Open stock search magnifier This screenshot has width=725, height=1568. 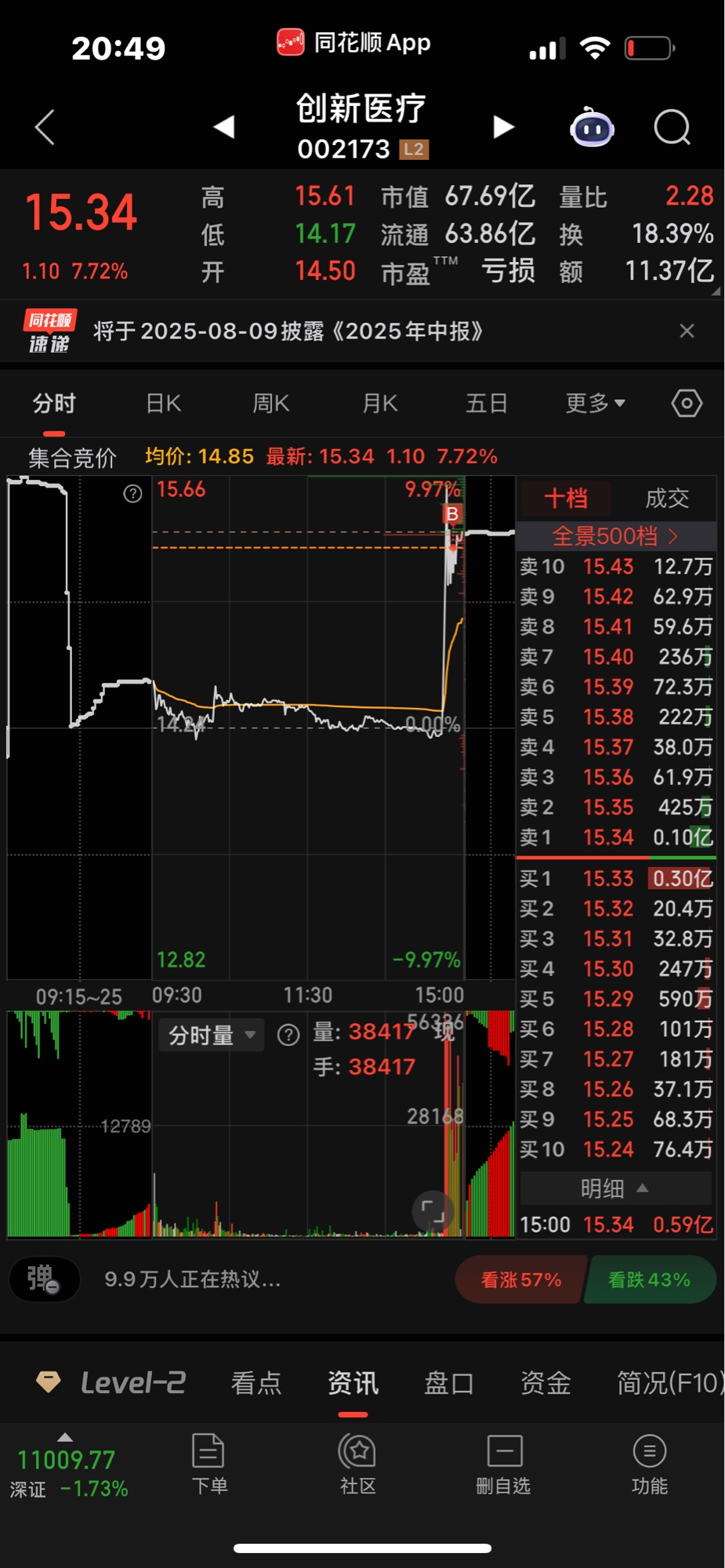pos(672,127)
